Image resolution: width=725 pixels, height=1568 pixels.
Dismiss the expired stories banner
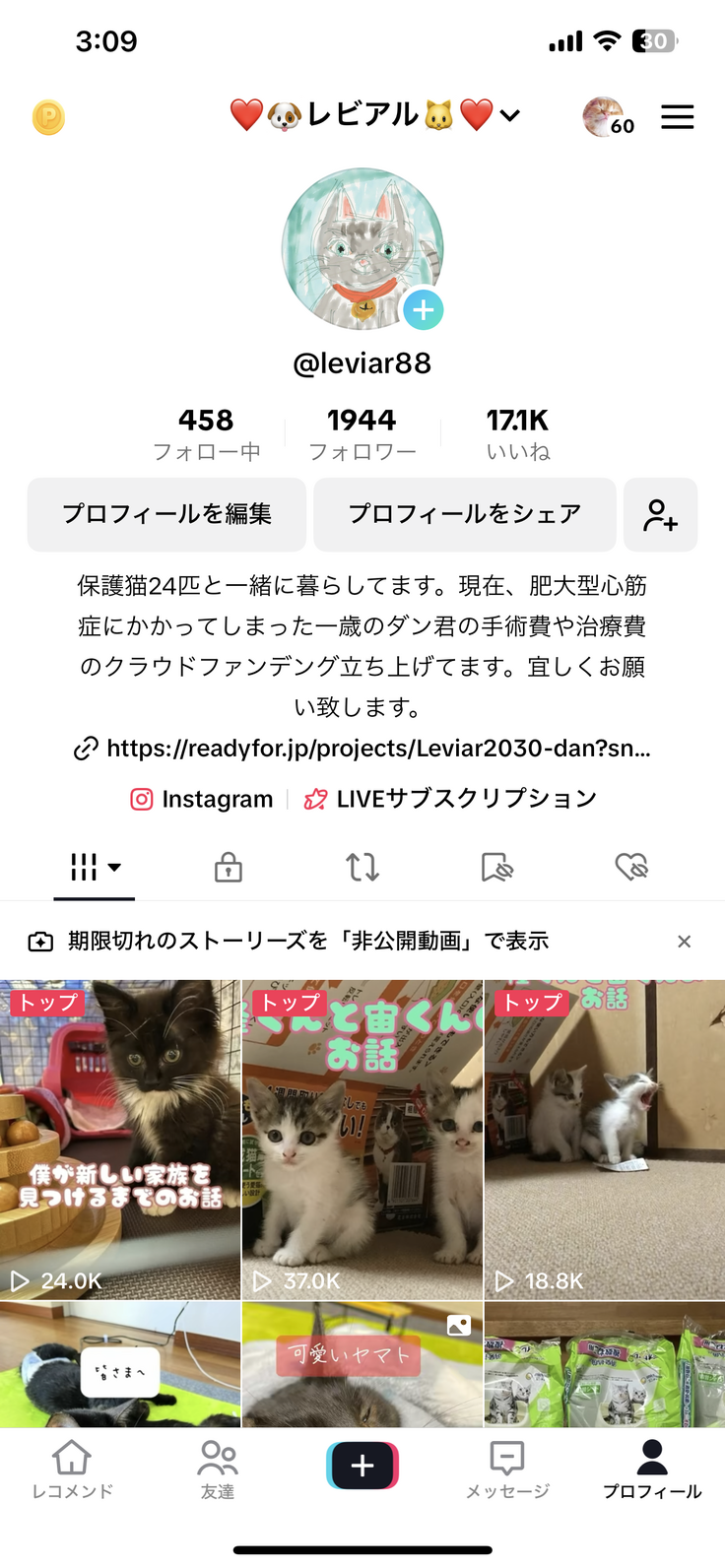[x=684, y=942]
